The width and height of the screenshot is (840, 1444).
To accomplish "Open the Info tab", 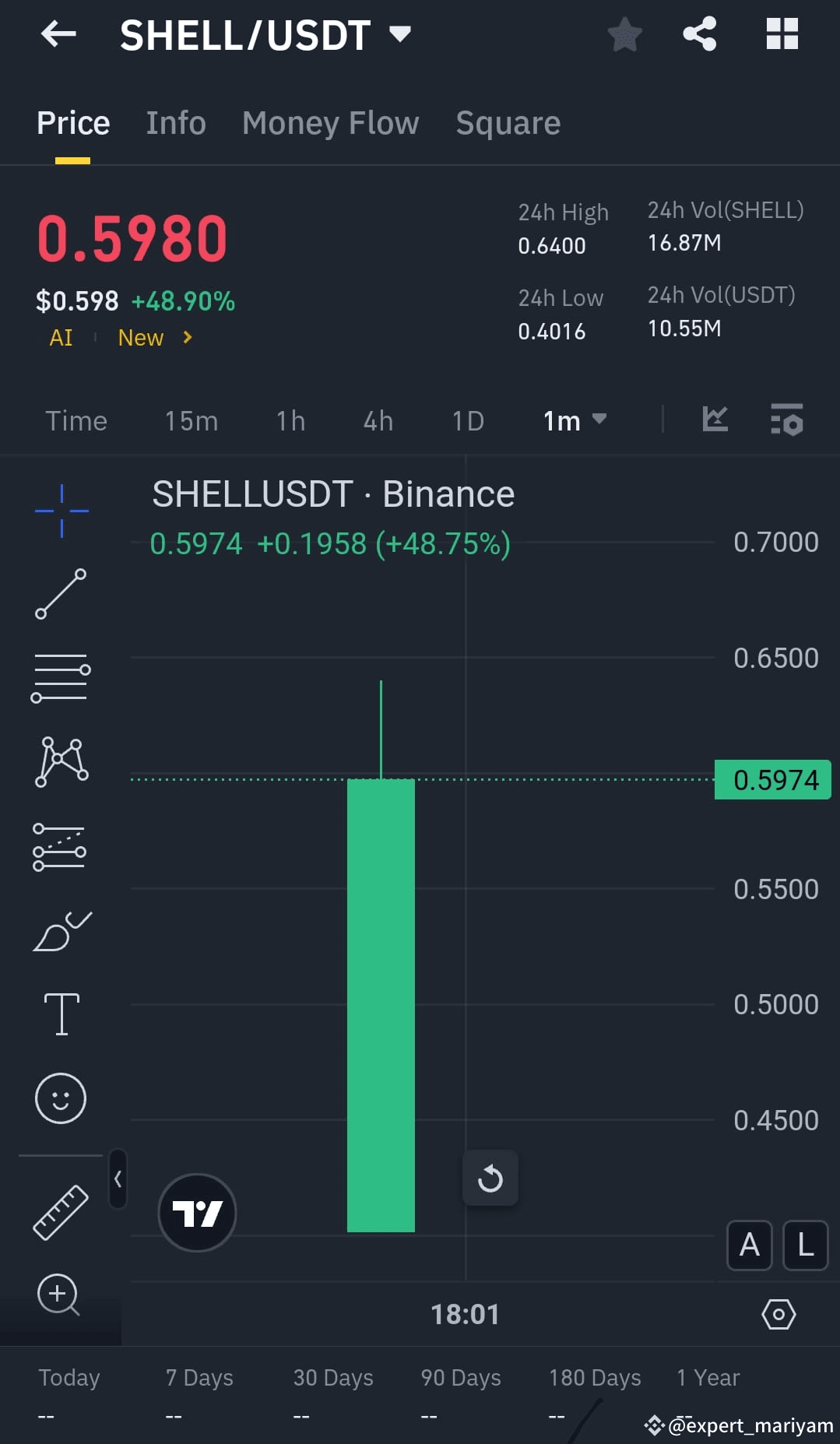I will coord(175,123).
